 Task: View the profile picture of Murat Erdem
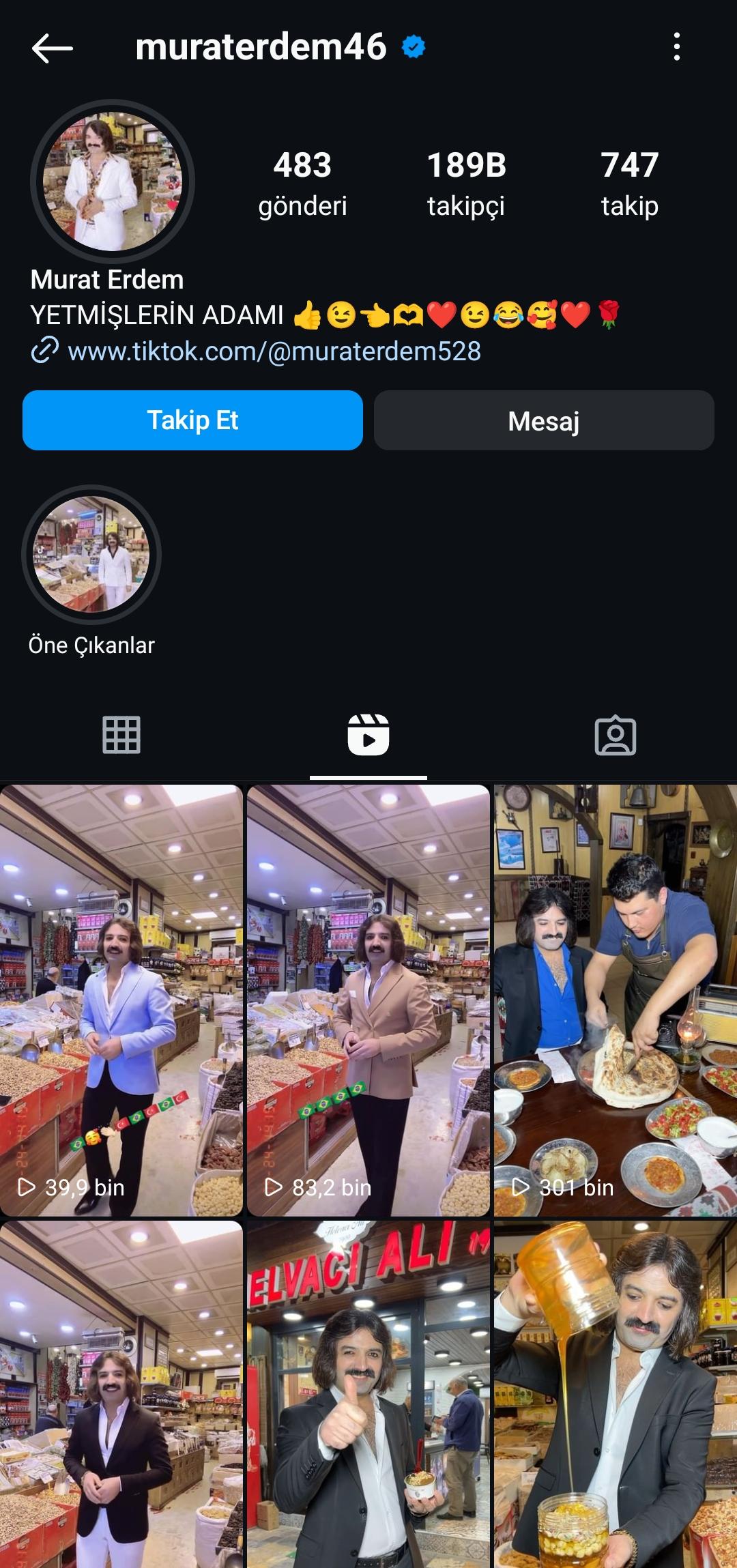point(113,182)
